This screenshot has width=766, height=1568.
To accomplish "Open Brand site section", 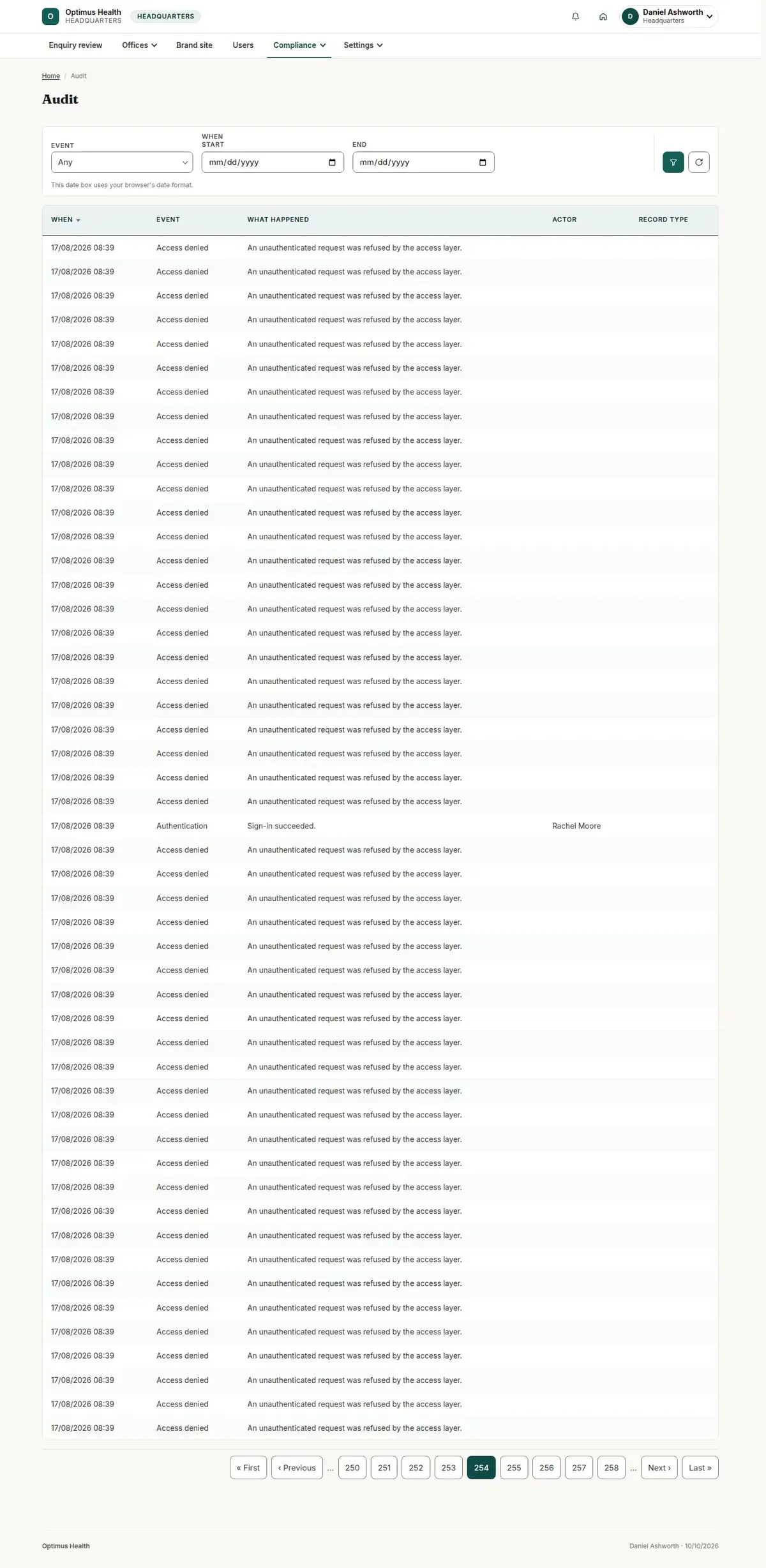I will (x=194, y=45).
